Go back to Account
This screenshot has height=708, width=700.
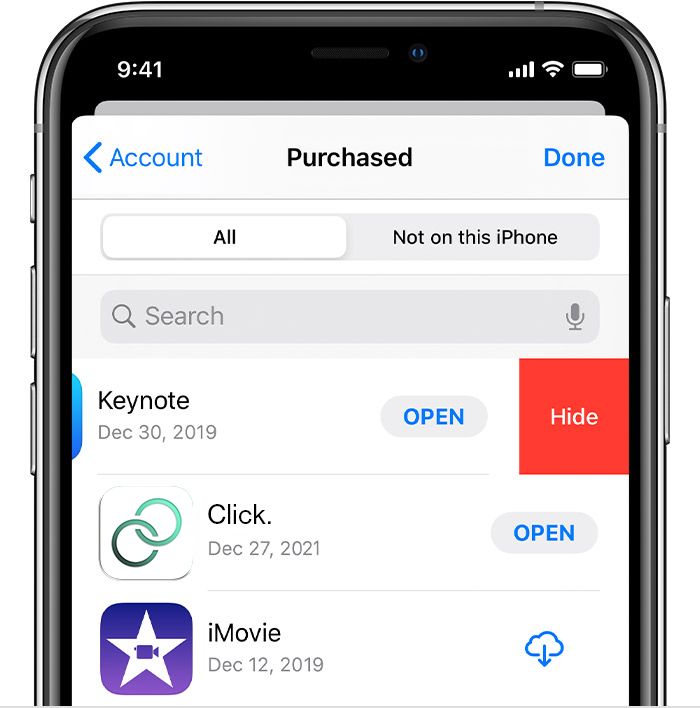pos(143,158)
